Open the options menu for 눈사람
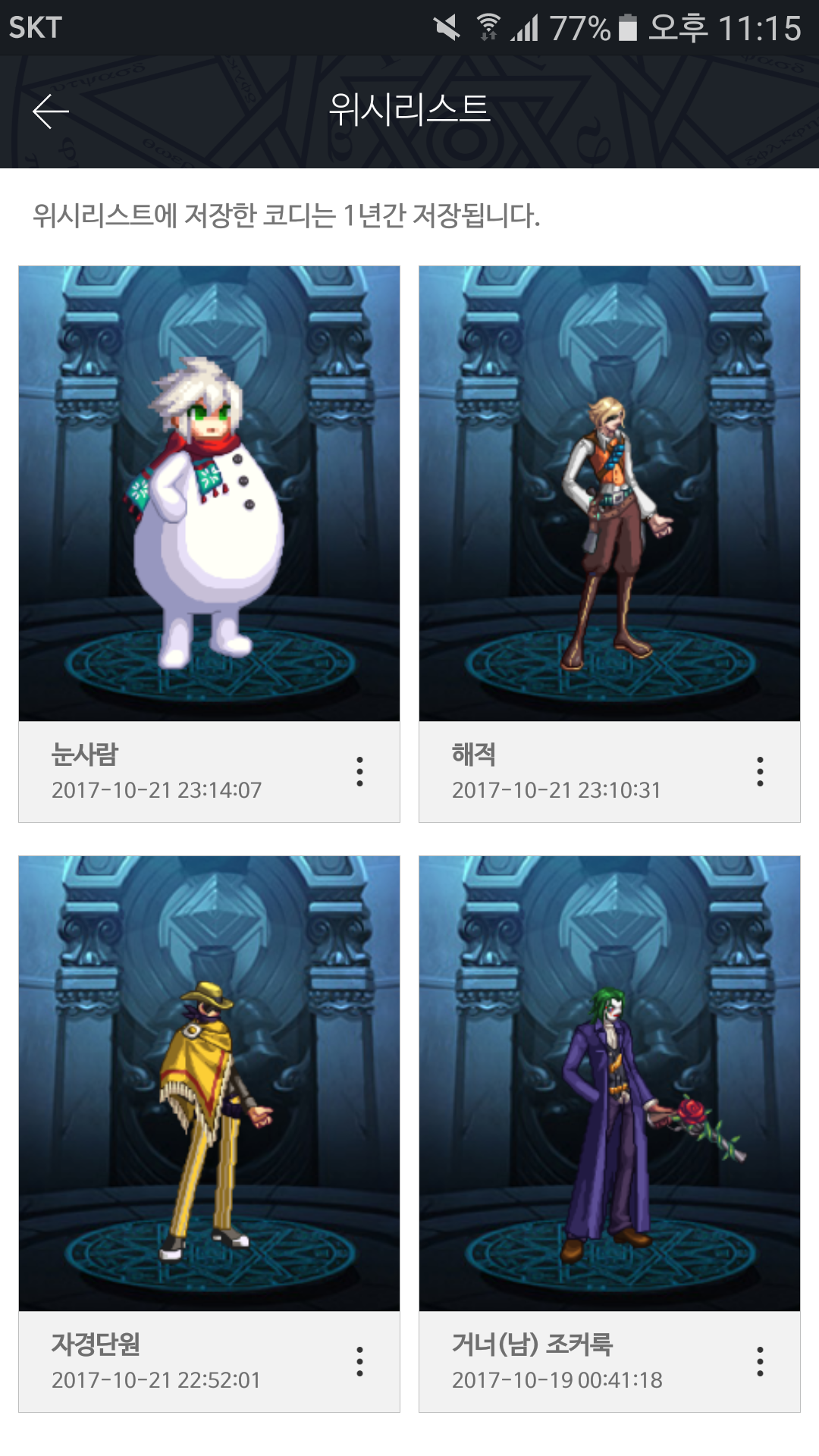The image size is (819, 1456). [359, 771]
